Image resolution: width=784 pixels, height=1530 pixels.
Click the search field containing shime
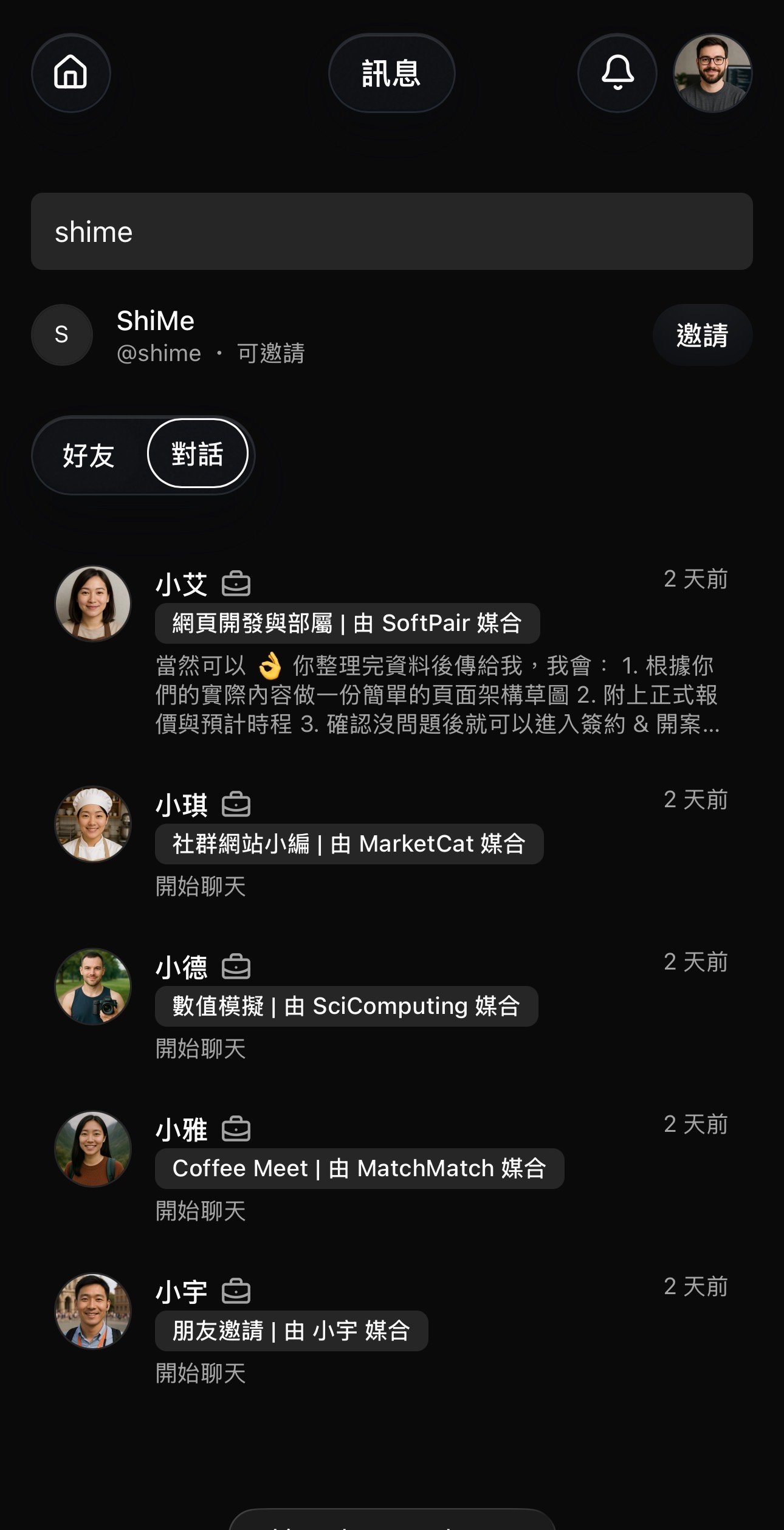[392, 231]
